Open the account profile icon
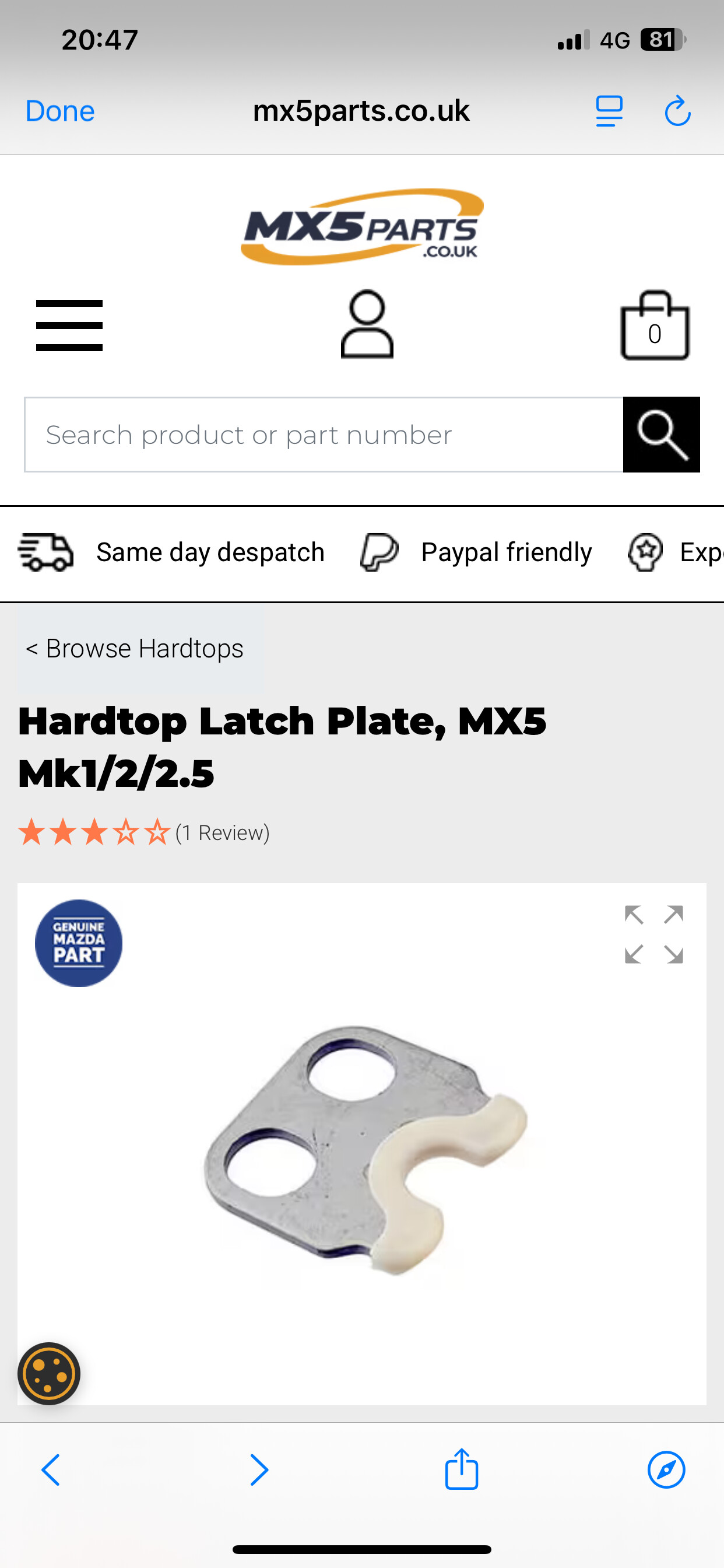Screen dimensions: 724x1568 [366, 324]
